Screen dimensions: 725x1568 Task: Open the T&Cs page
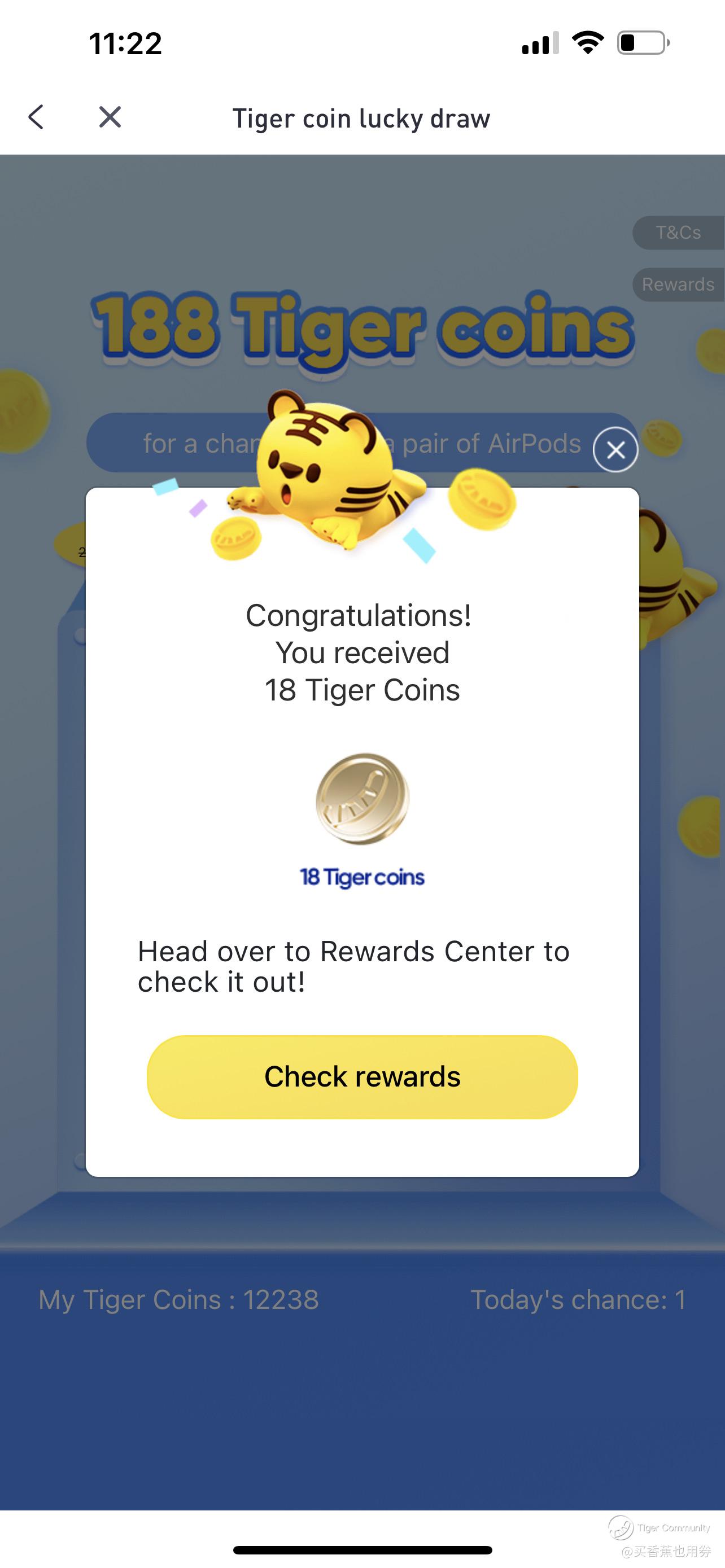point(678,233)
